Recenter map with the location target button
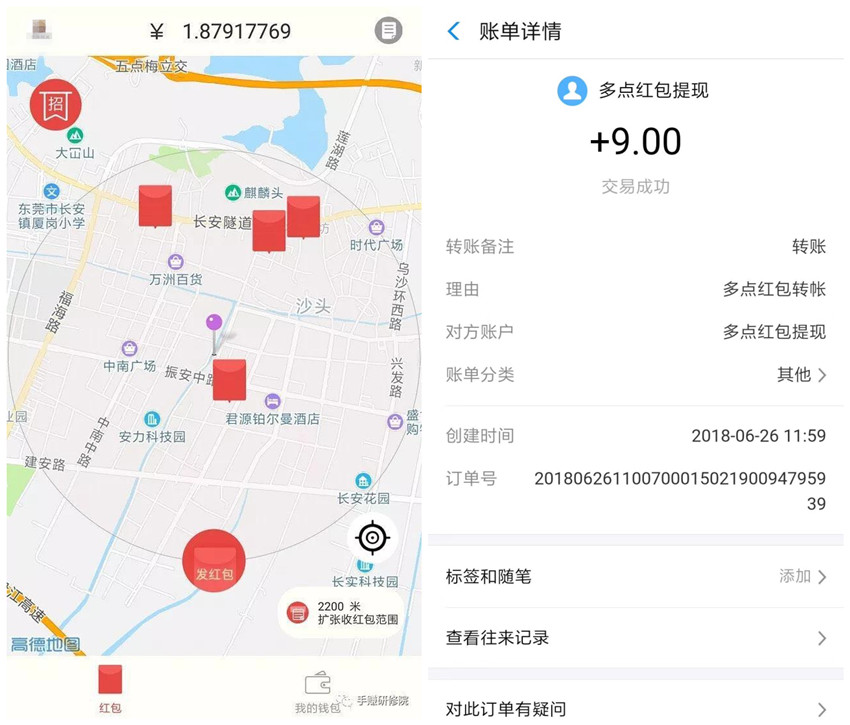This screenshot has width=850, height=725. tap(372, 539)
